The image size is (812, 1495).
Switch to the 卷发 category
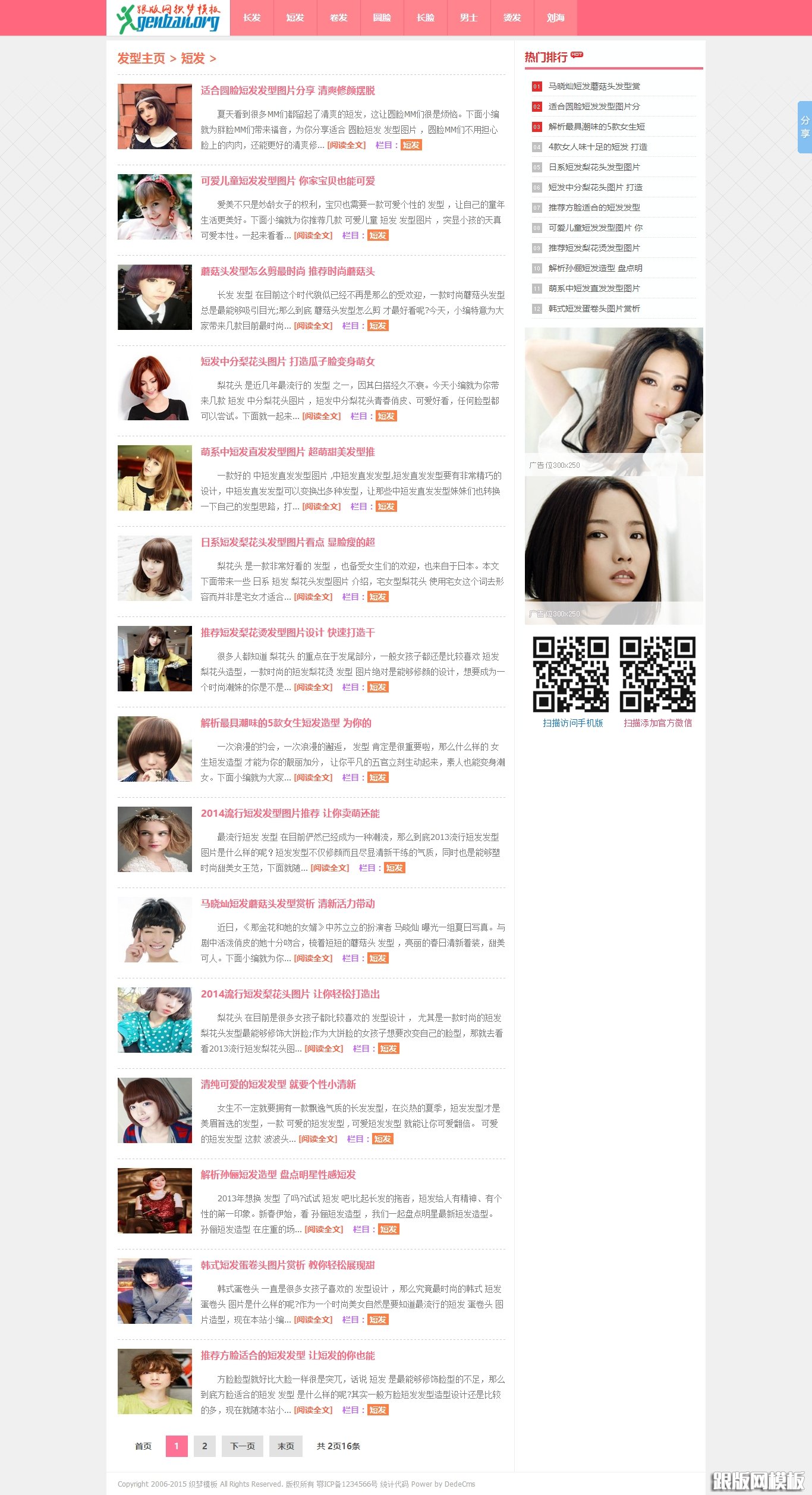click(x=339, y=18)
